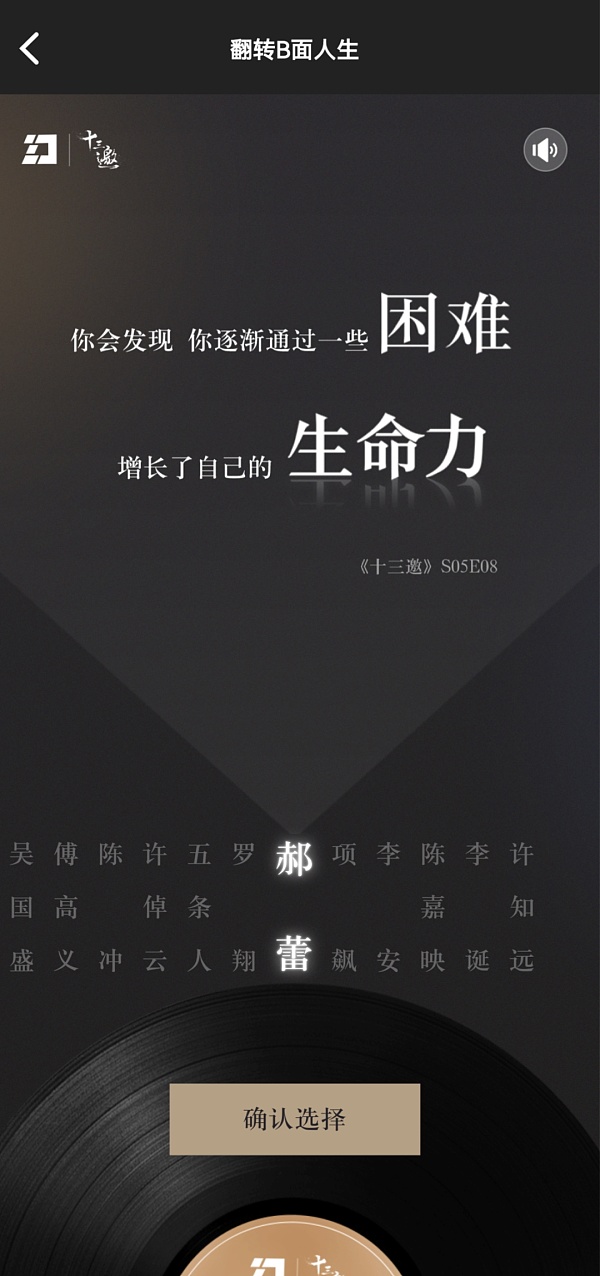Mute the background sound
The image size is (600, 1276).
point(545,150)
